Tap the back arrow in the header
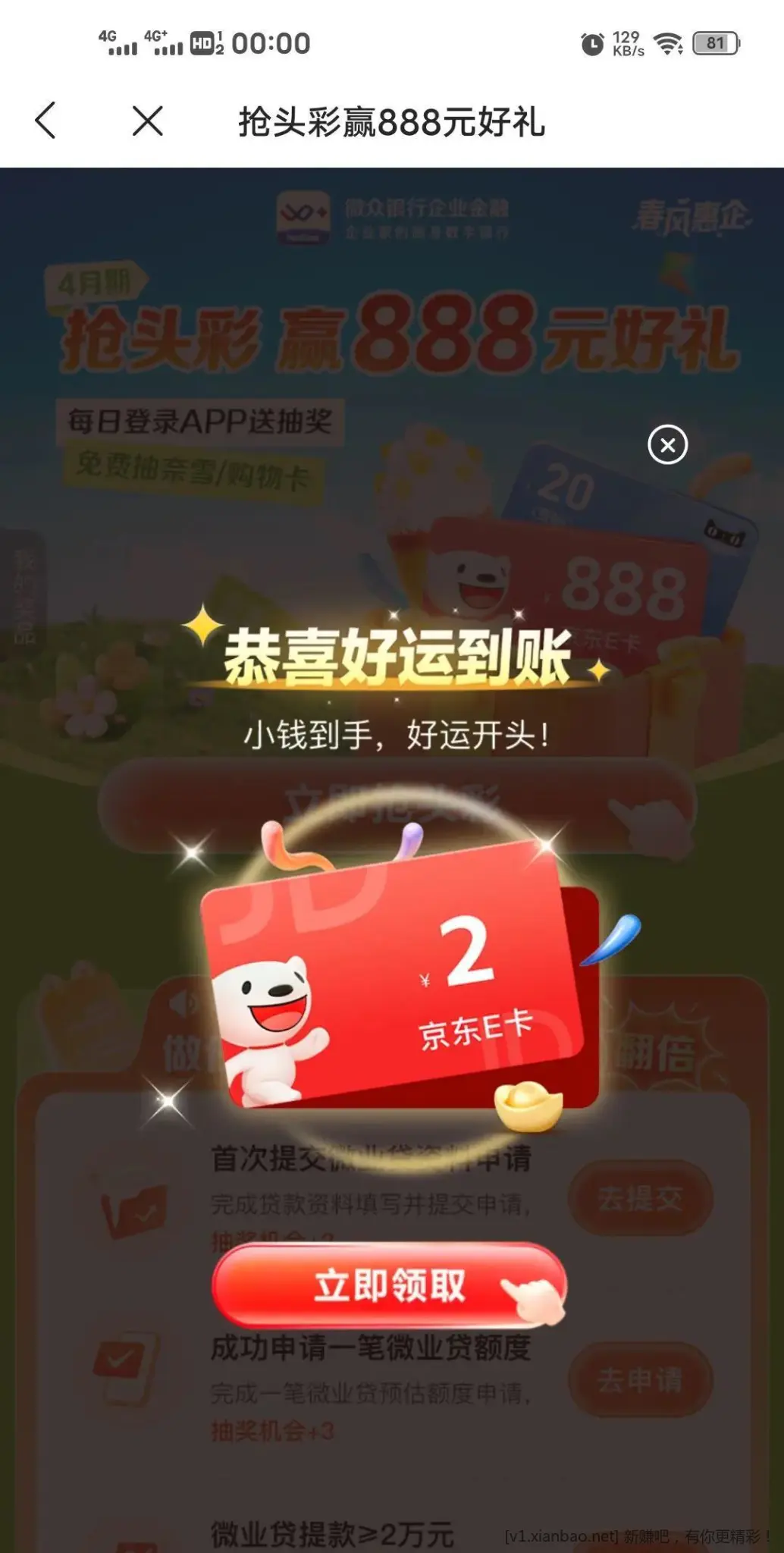784x1553 pixels. click(45, 121)
